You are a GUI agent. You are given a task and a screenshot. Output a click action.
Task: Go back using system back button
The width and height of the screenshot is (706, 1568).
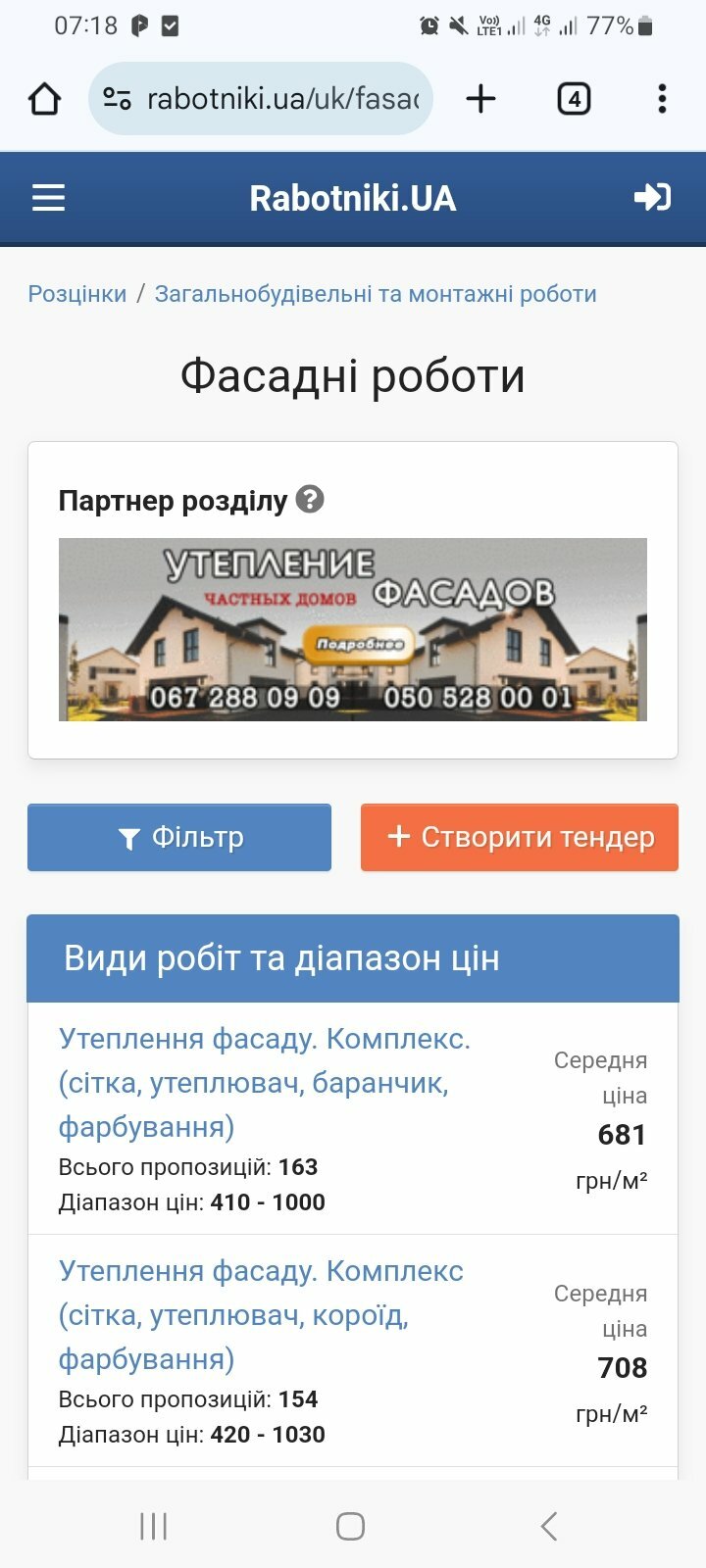tap(549, 1526)
